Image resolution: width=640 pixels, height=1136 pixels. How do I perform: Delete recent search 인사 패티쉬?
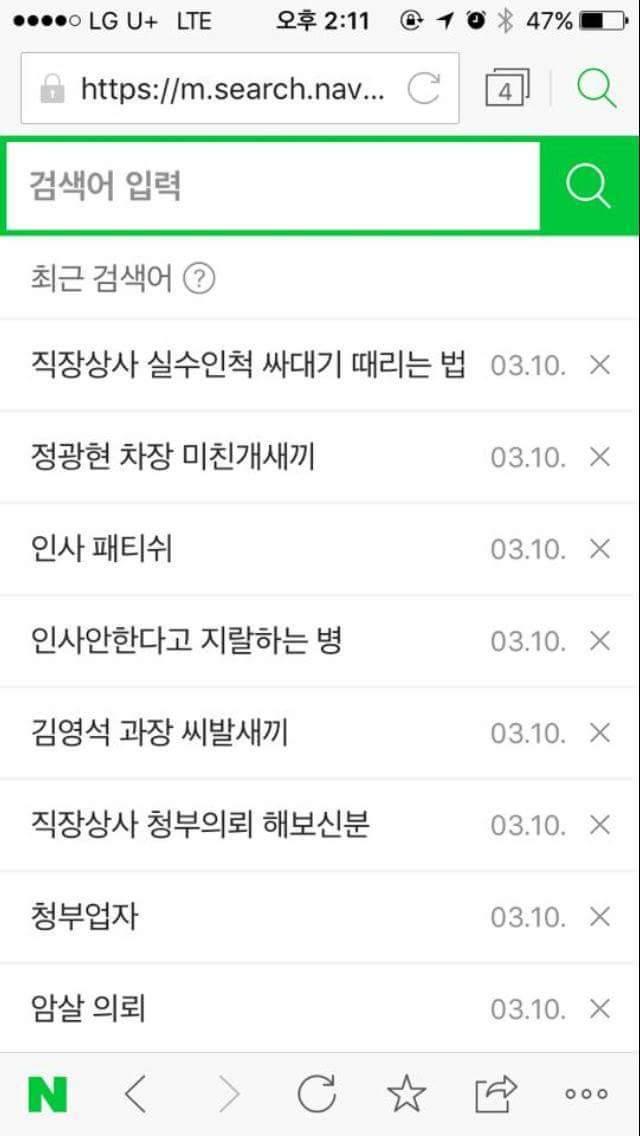point(599,549)
